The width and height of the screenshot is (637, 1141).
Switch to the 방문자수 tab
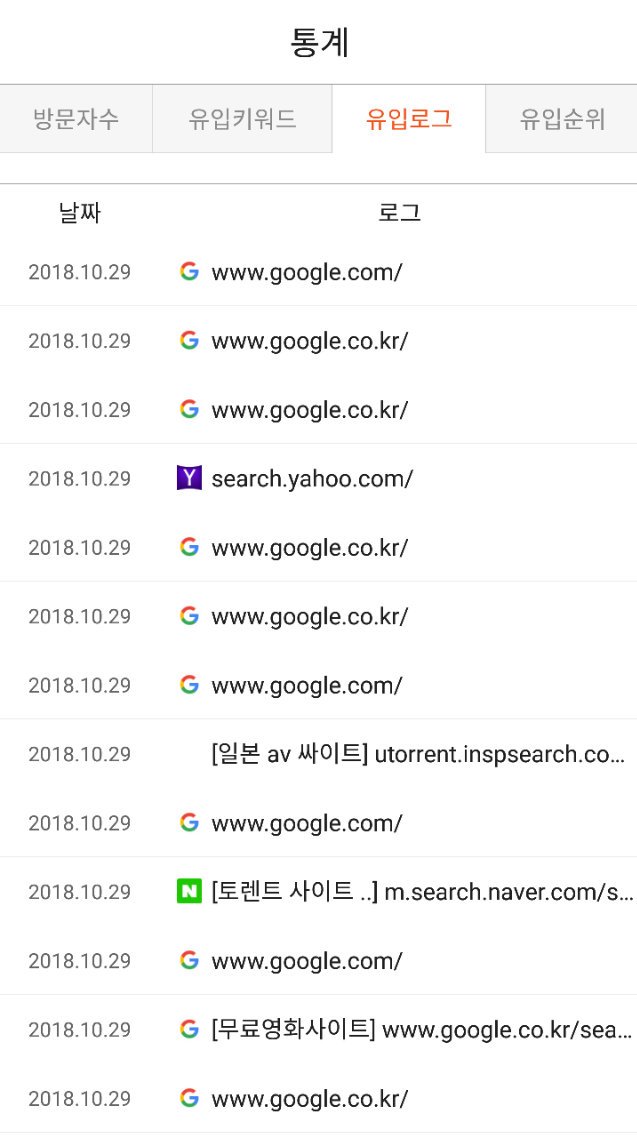(x=76, y=119)
